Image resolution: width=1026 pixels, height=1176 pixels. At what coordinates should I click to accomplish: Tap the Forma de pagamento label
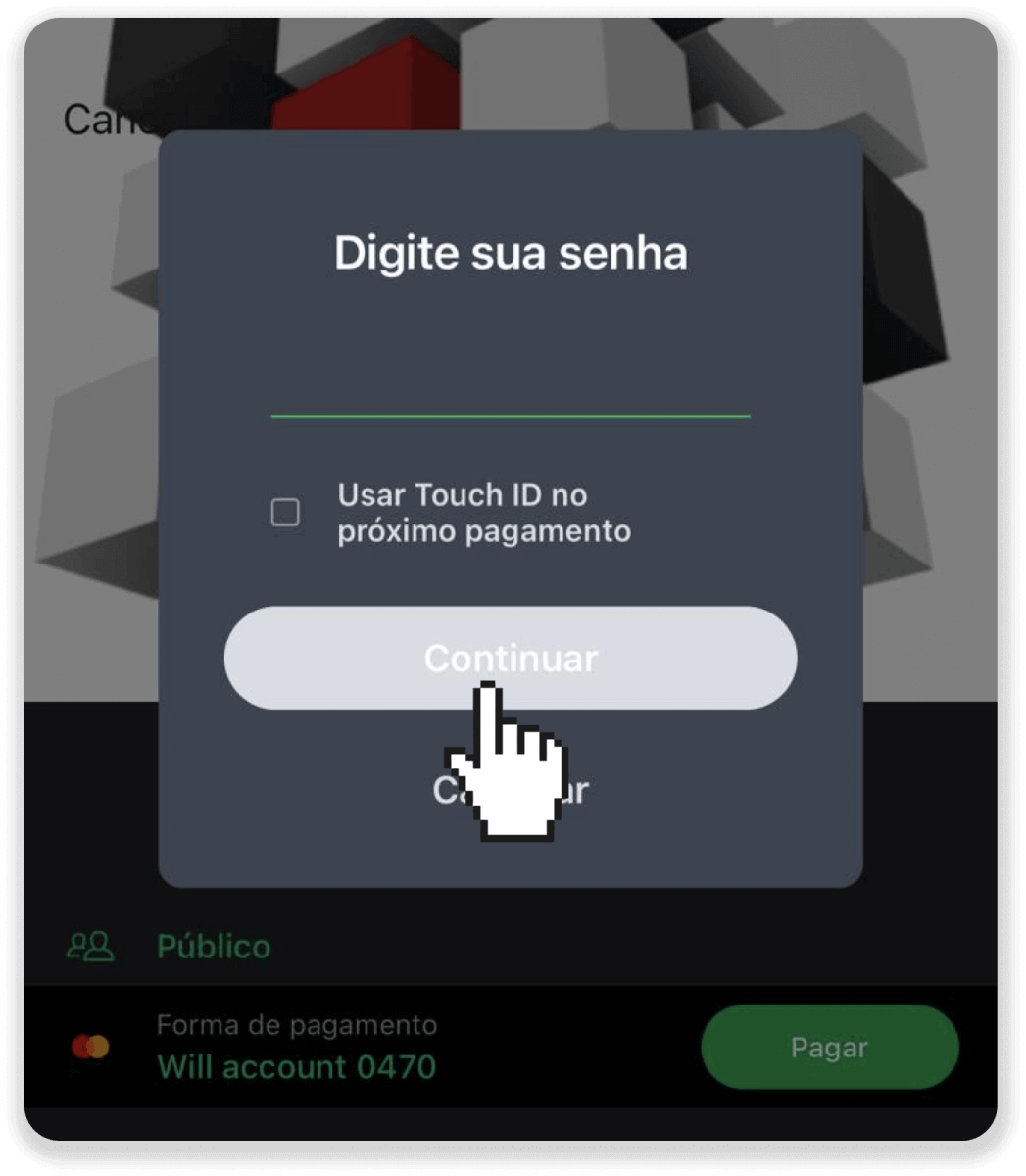coord(297,1026)
